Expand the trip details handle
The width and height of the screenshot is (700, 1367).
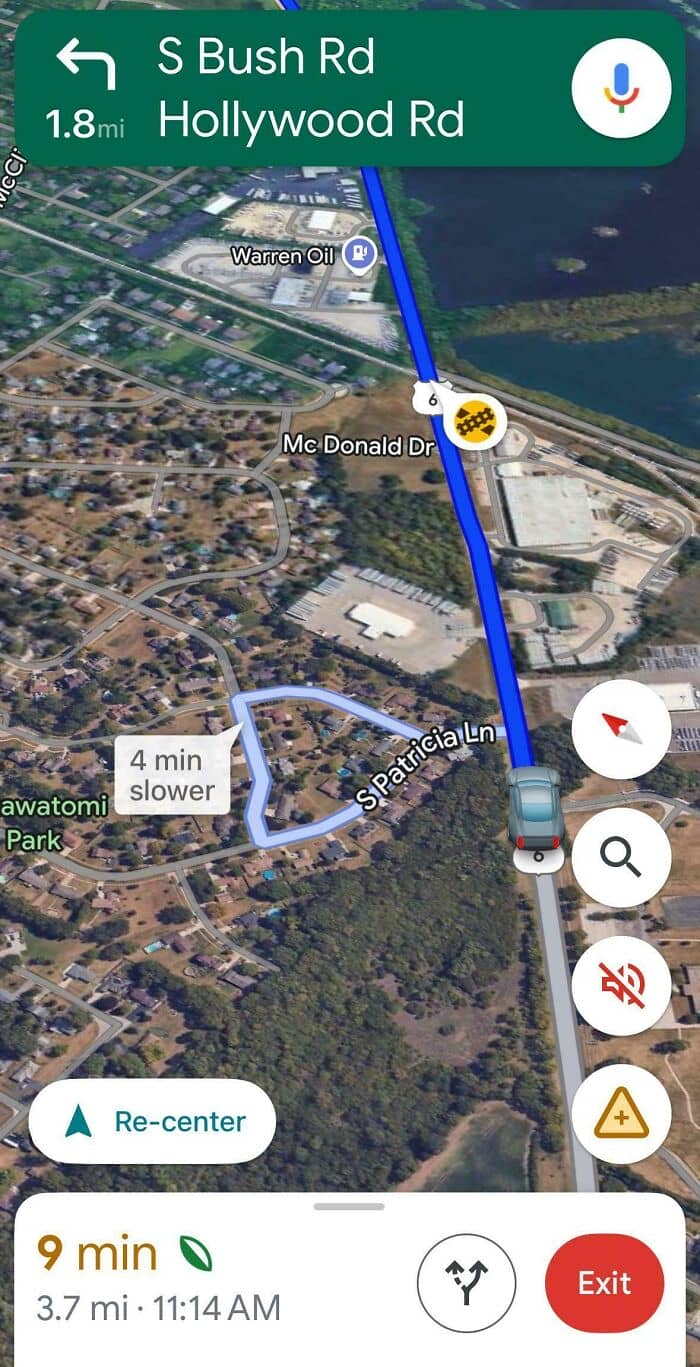tap(349, 1207)
